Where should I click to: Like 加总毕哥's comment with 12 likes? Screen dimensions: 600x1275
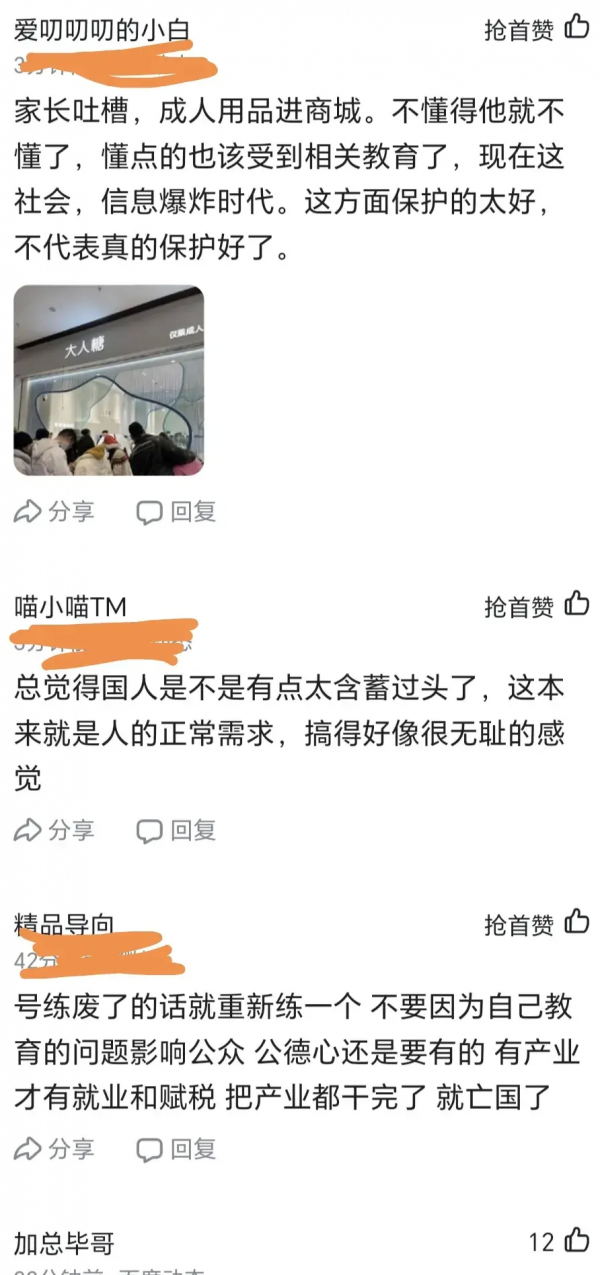[577, 1241]
